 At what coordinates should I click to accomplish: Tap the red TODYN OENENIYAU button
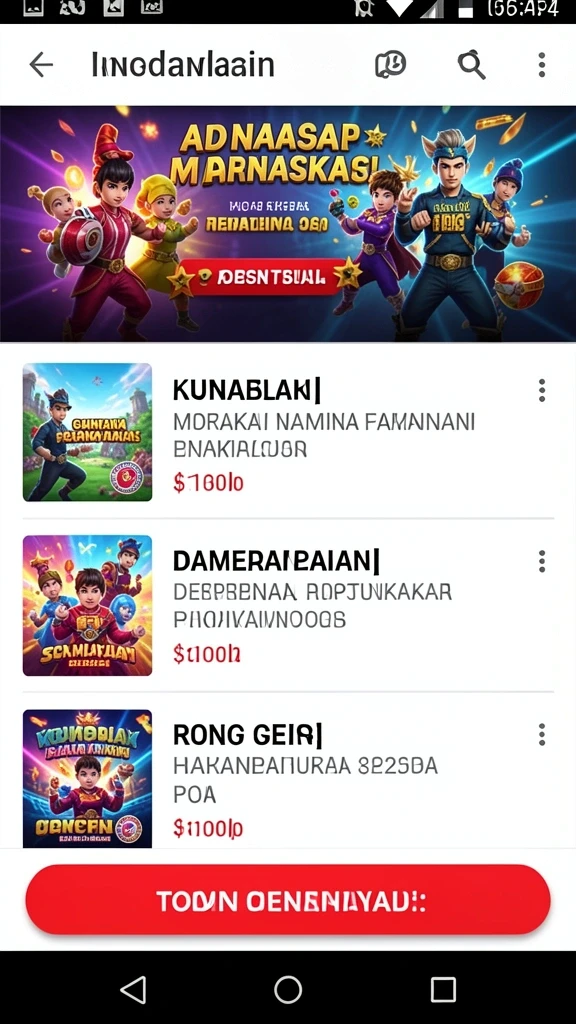point(288,901)
